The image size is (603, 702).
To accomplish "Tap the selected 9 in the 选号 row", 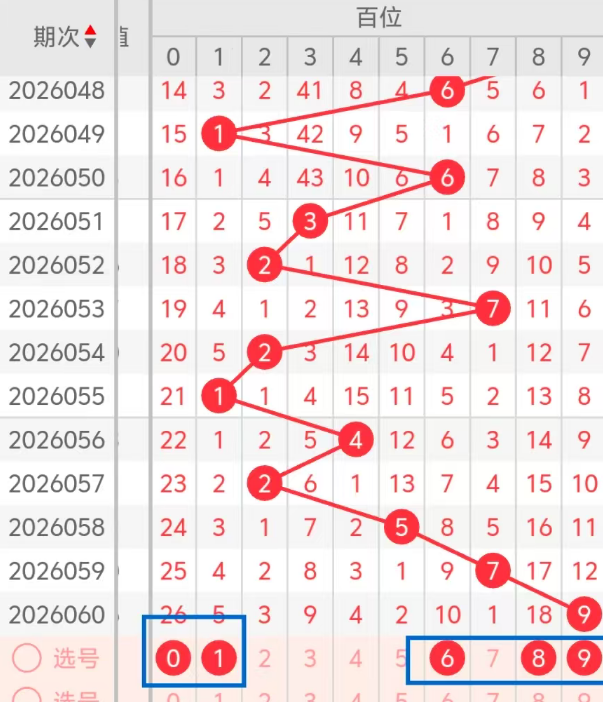I will pyautogui.click(x=584, y=658).
